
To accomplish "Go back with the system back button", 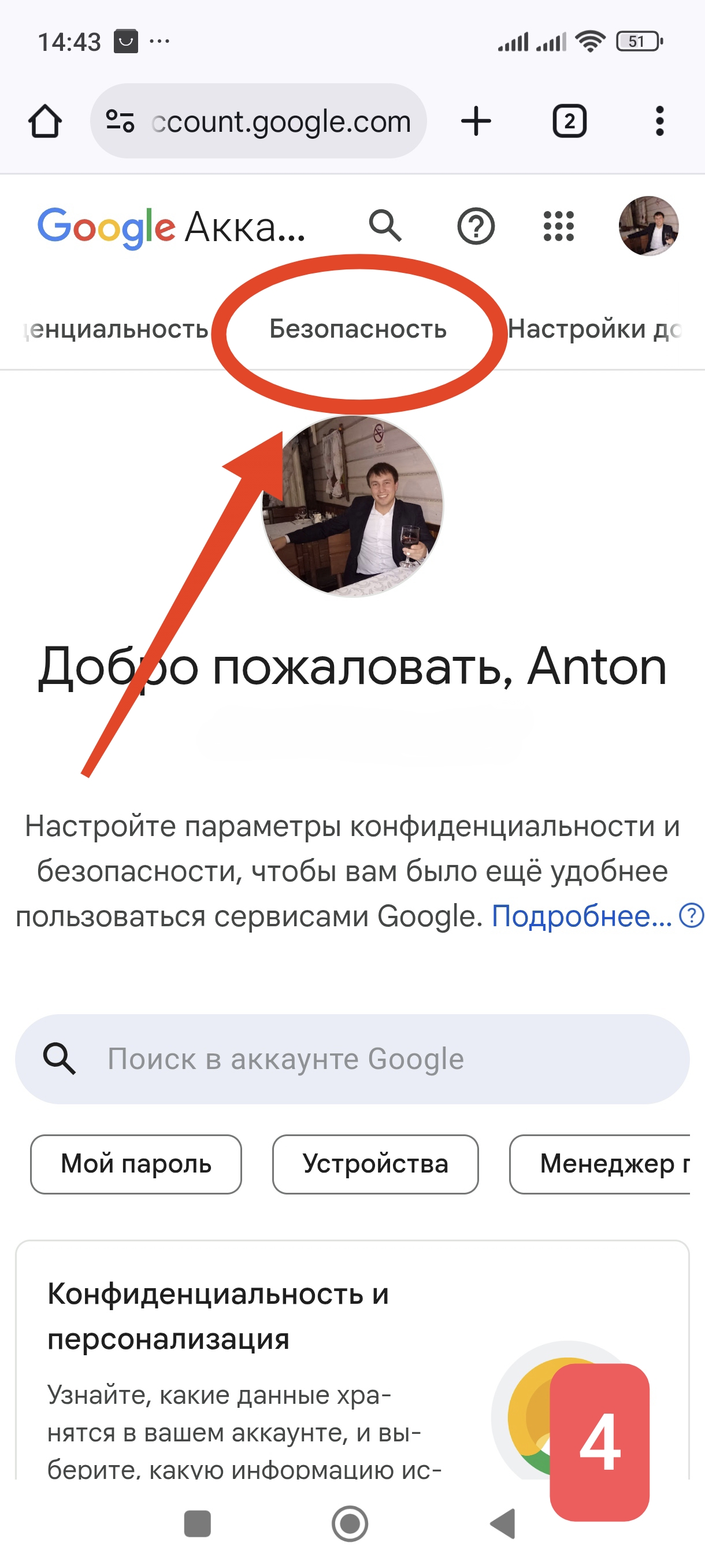I will pyautogui.click(x=503, y=1523).
